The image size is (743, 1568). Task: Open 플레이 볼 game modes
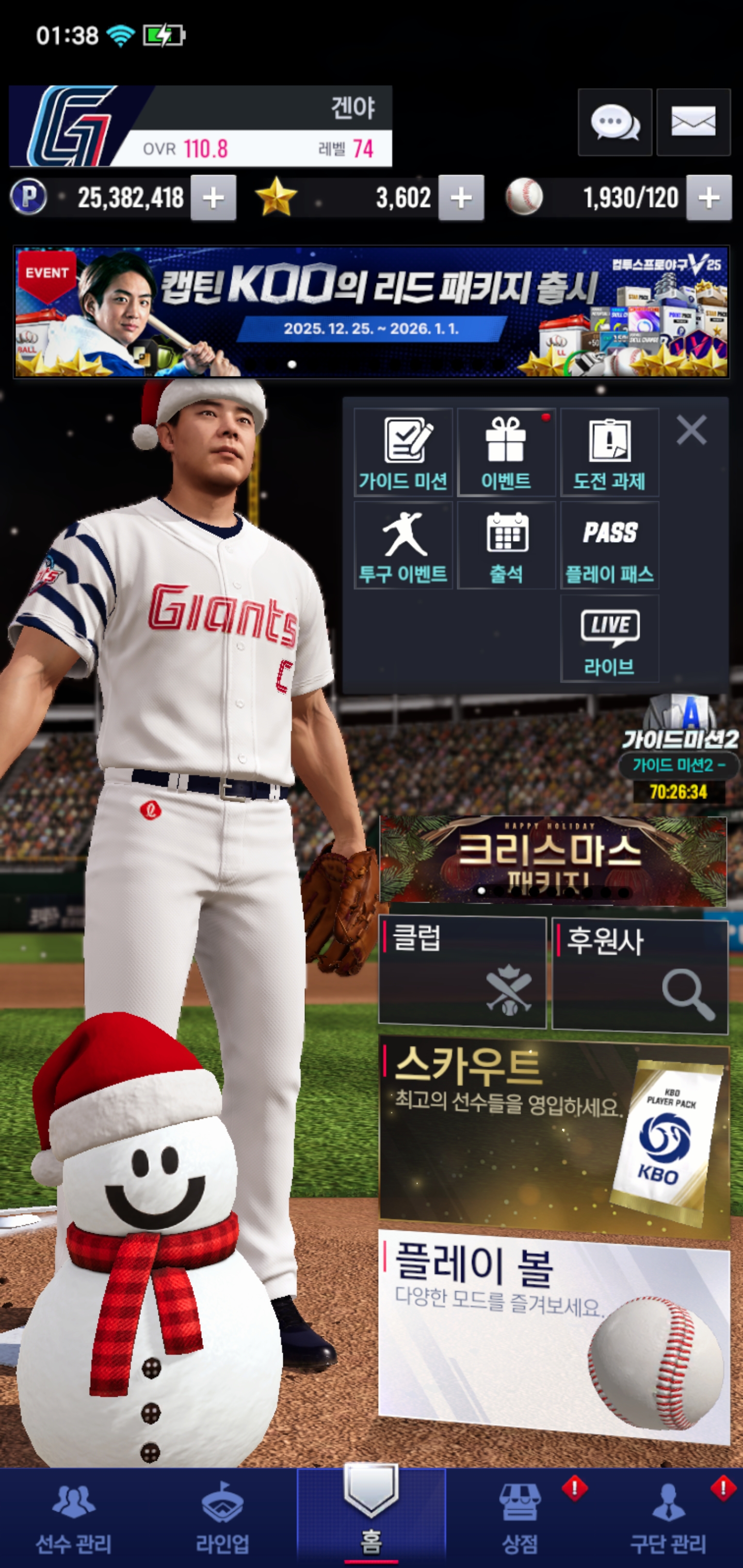553,1333
